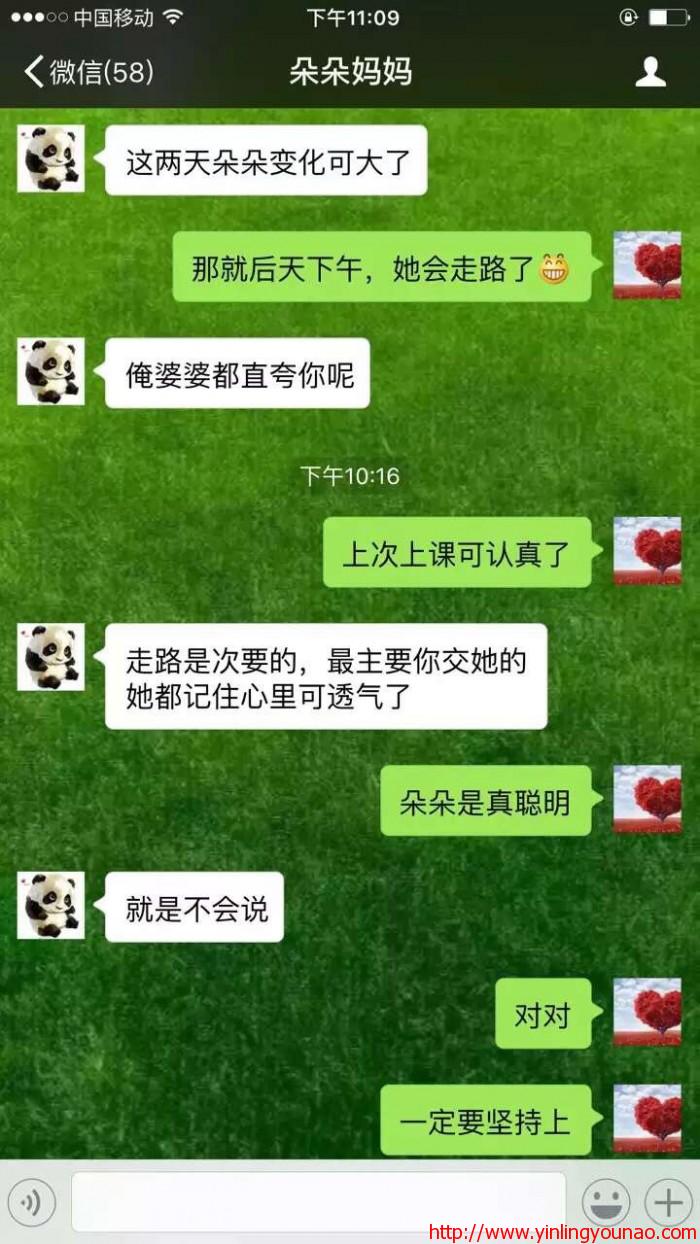Switch to voice message input

click(31, 1202)
